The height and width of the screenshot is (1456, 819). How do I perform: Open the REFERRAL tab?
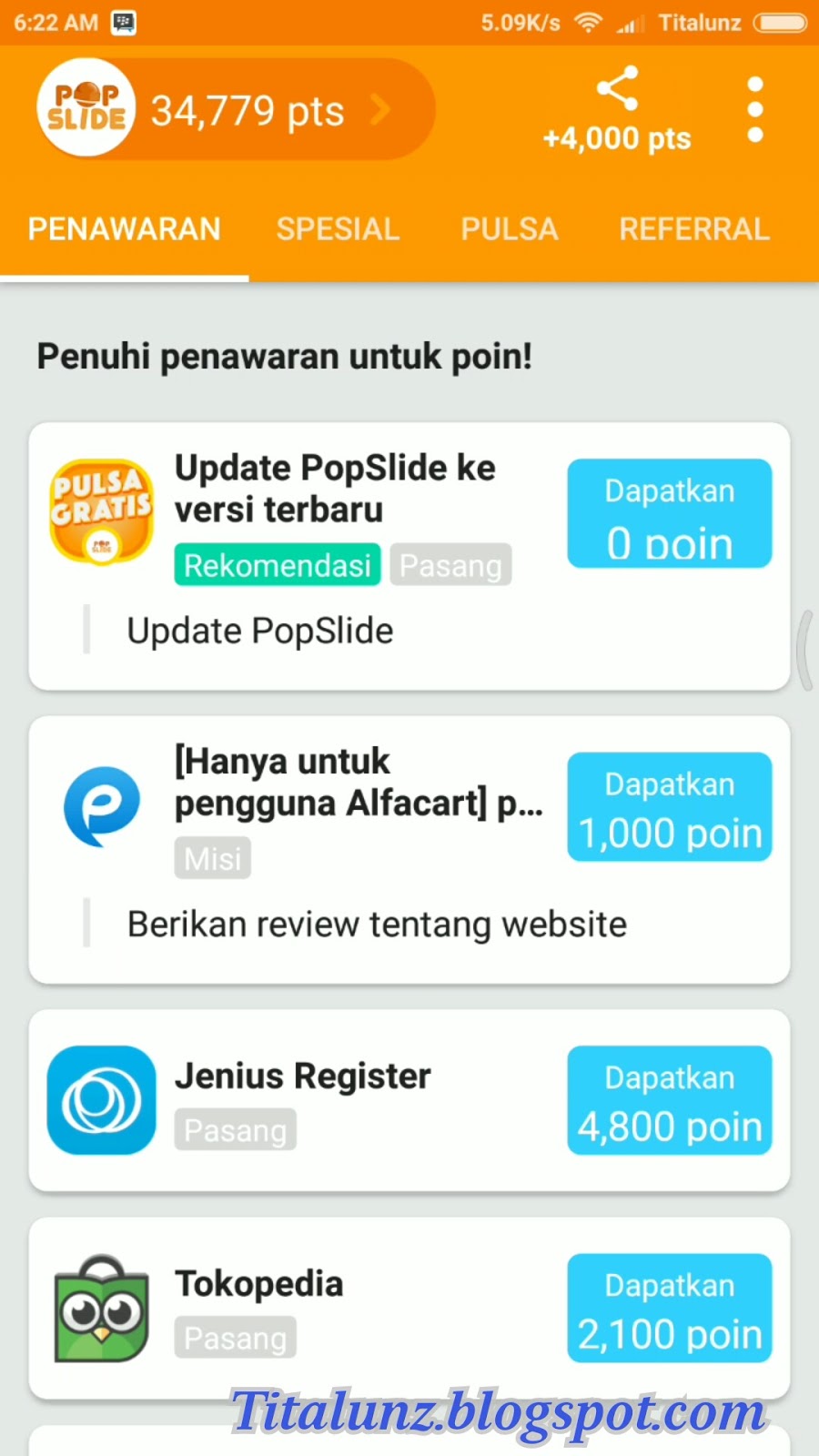(693, 229)
